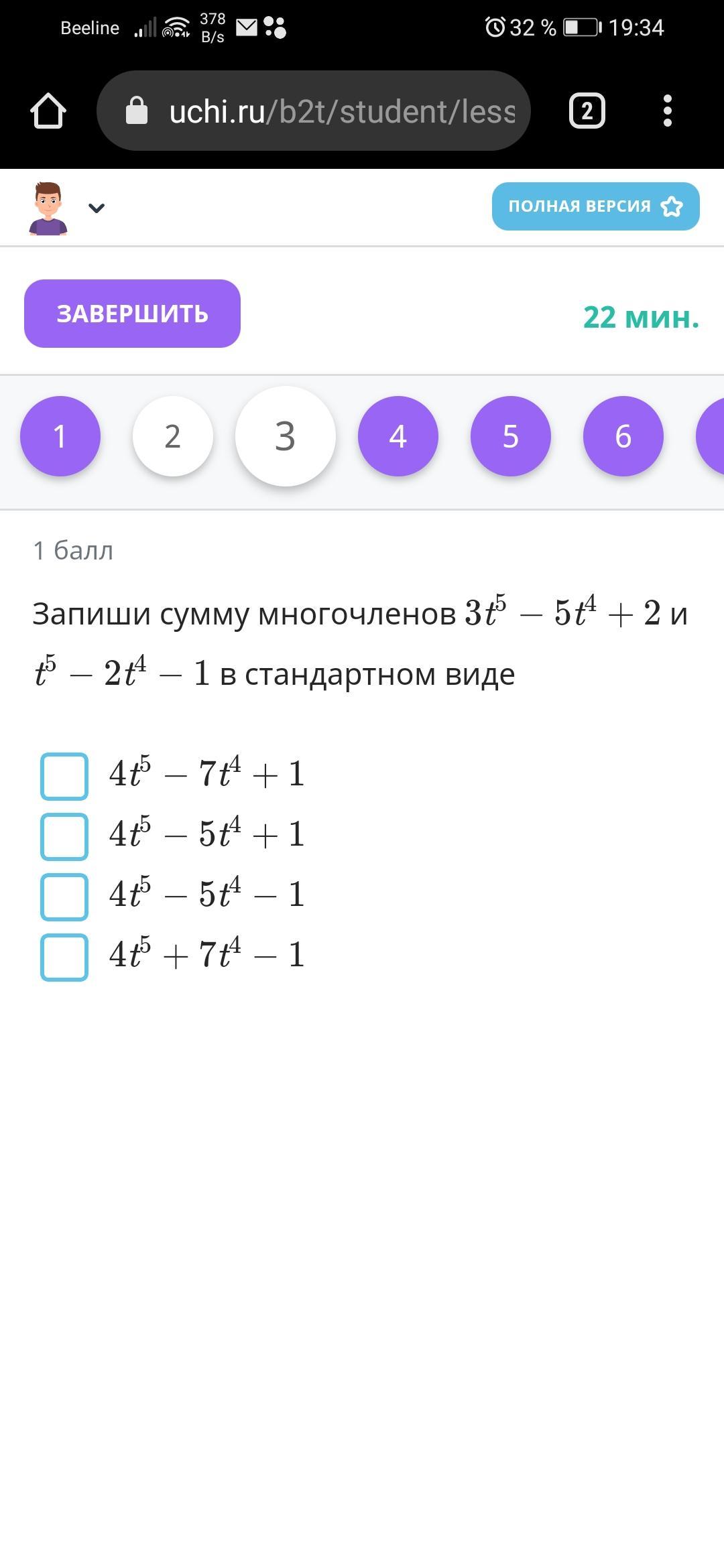The image size is (724, 1568).
Task: Check the answer 4t⁵ − 7t⁴ + 1
Action: pyautogui.click(x=64, y=777)
